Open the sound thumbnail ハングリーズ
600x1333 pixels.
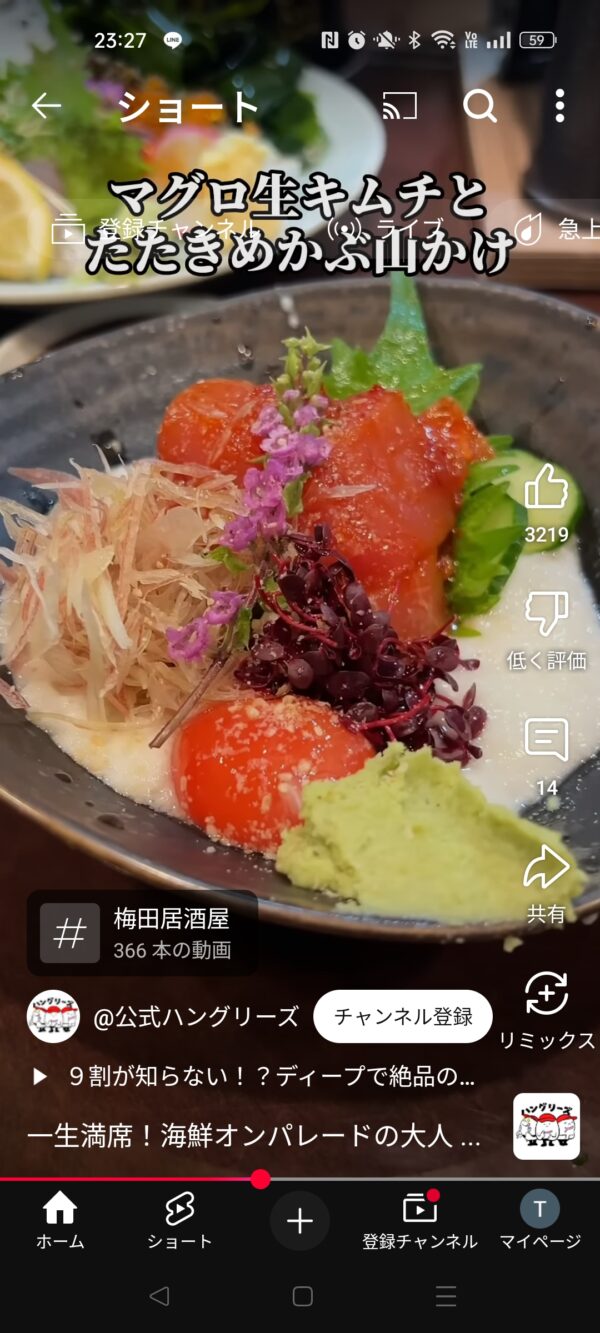pyautogui.click(x=546, y=1126)
